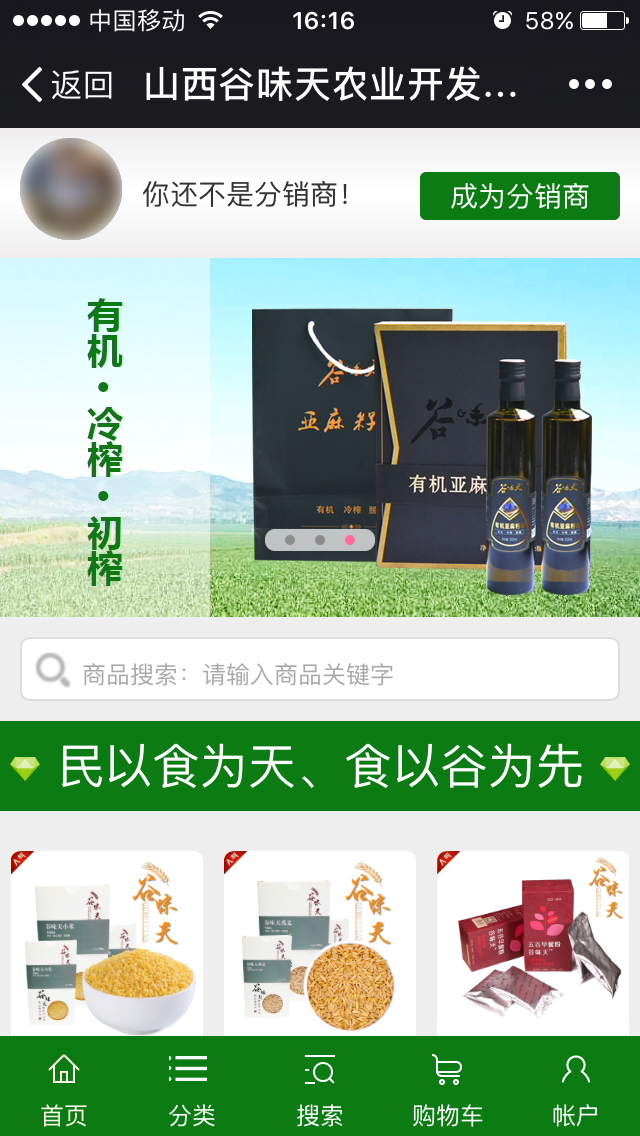Switch to the 分类 categories tab
Image resolution: width=640 pixels, height=1136 pixels.
point(192,1088)
